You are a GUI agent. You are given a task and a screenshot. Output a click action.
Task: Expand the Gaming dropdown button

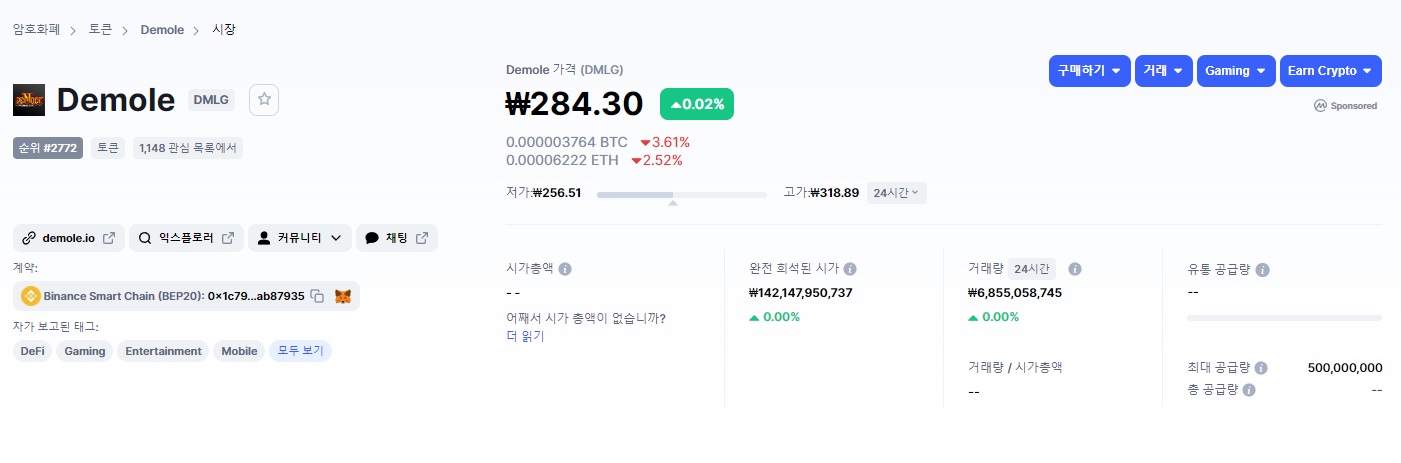[x=1235, y=71]
